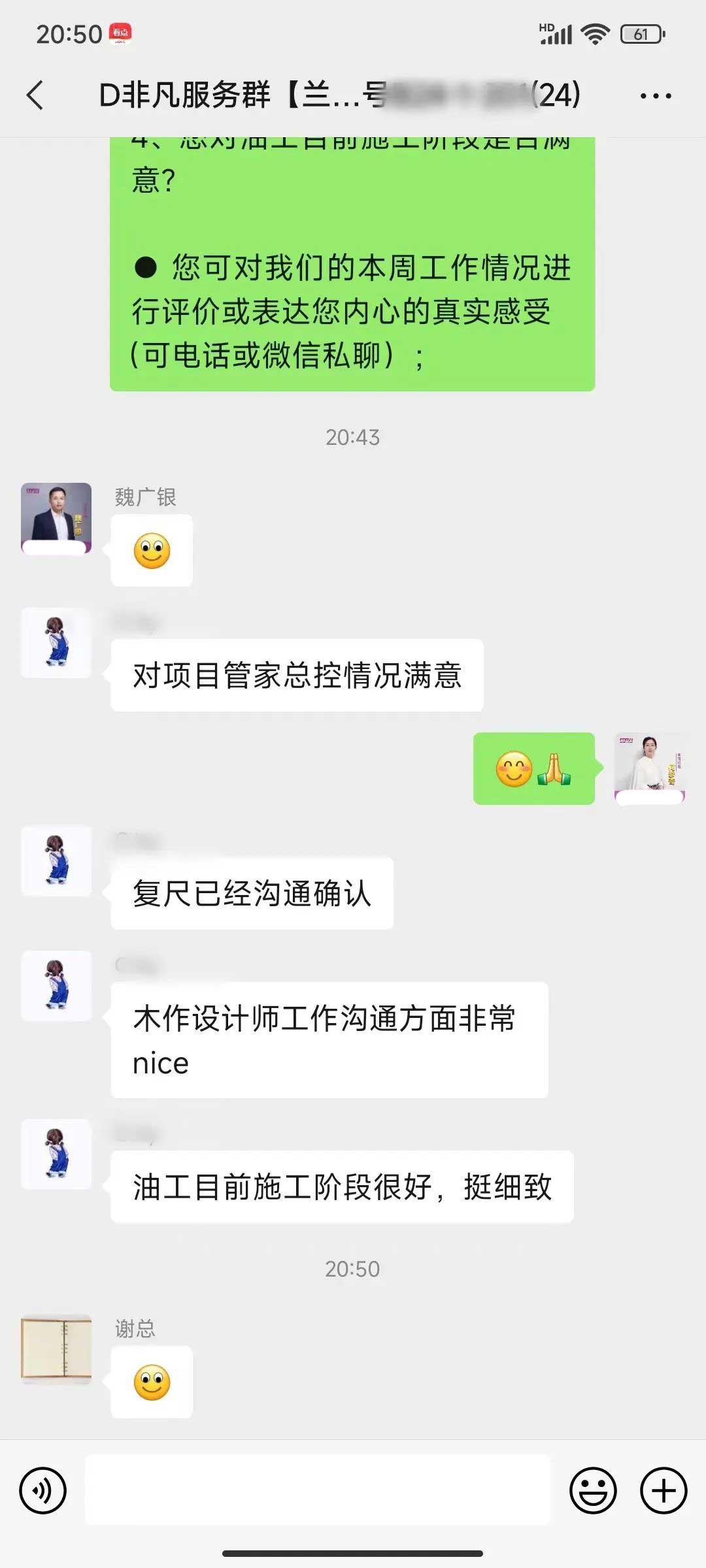706x1568 pixels.
Task: Open my own avatar beside the emoji reply
Action: pos(649,768)
